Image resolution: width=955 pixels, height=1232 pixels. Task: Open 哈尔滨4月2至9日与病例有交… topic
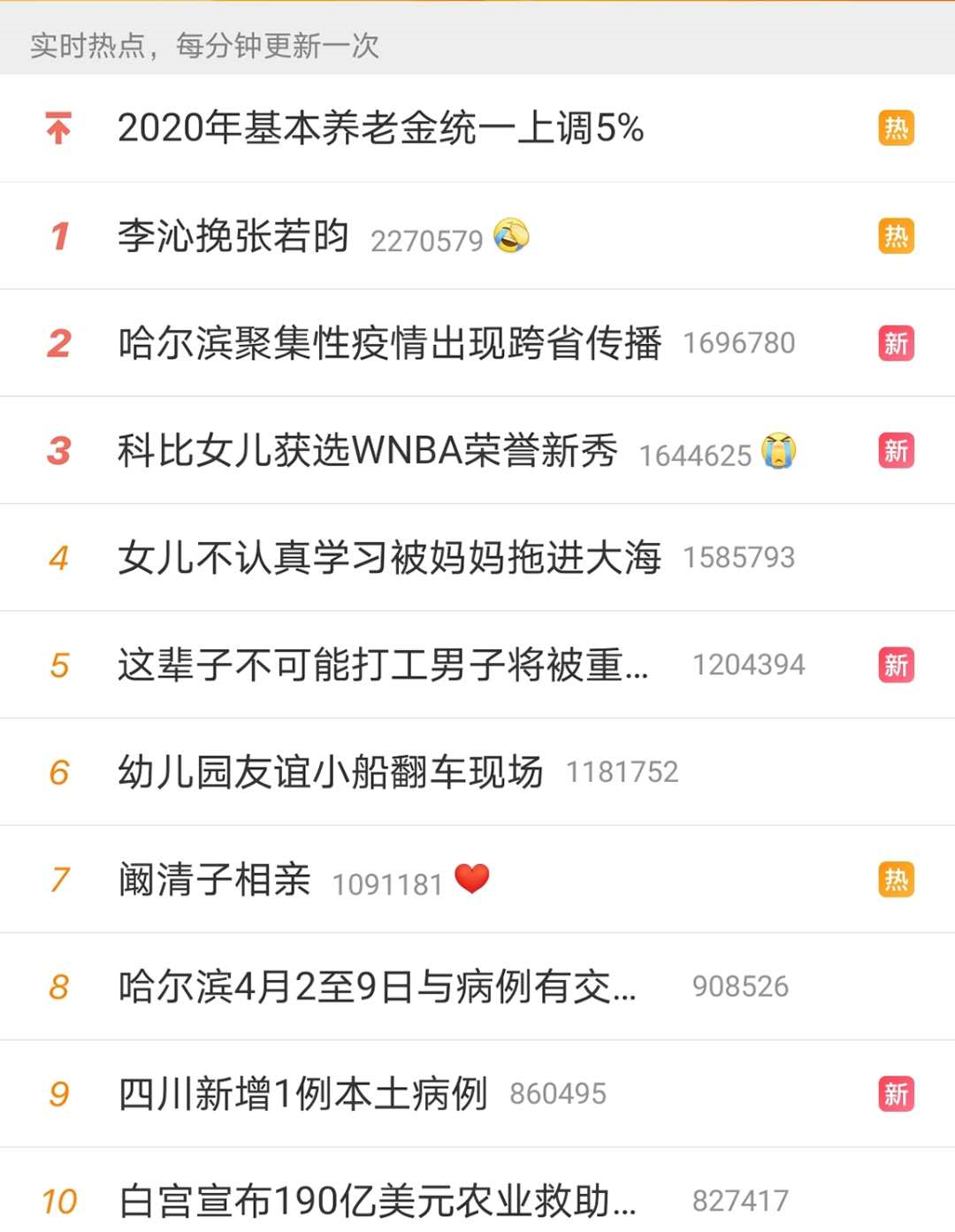click(x=477, y=986)
